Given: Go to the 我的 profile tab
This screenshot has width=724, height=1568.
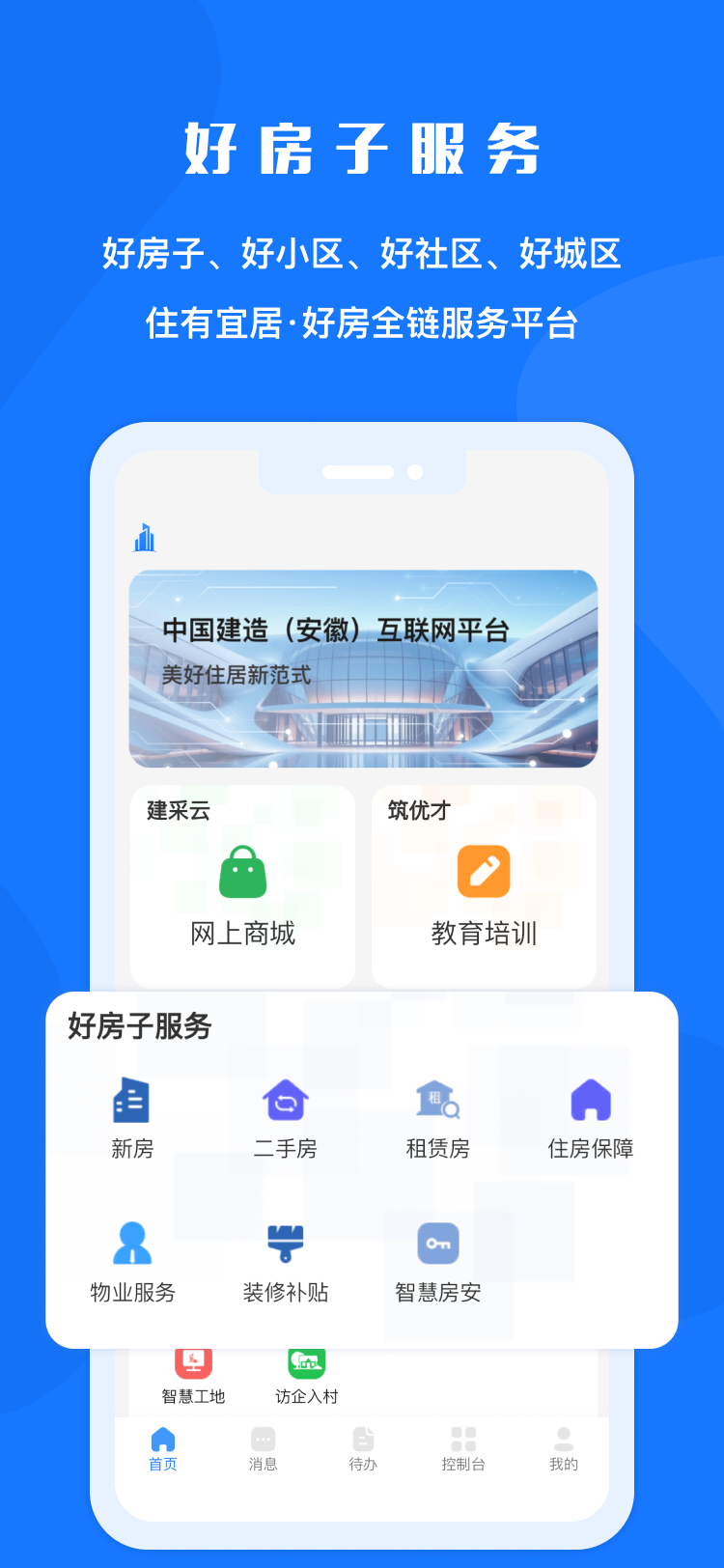Looking at the screenshot, I should coord(563,1445).
